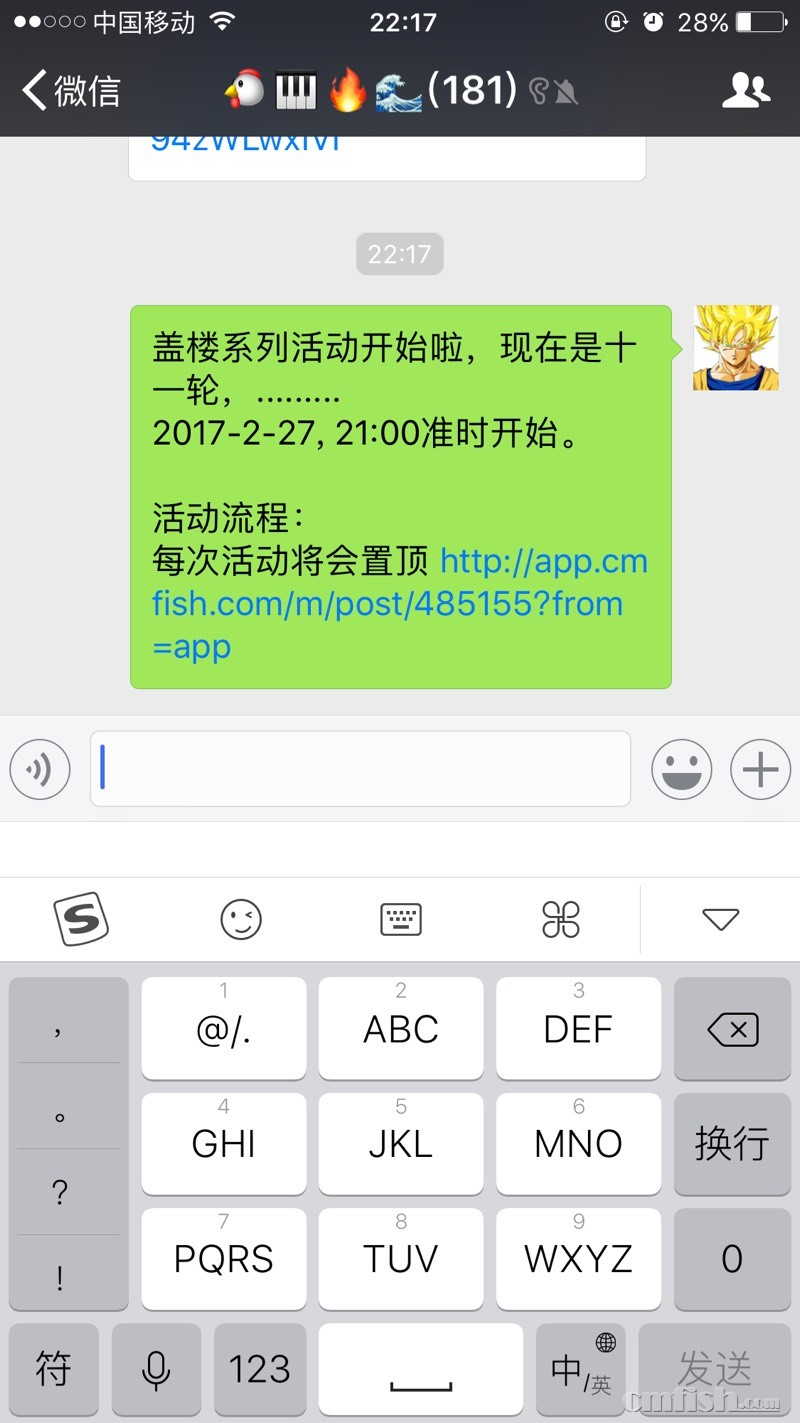This screenshot has width=800, height=1423.
Task: Switch keyboard layout via keyboard icon
Action: pos(401,919)
